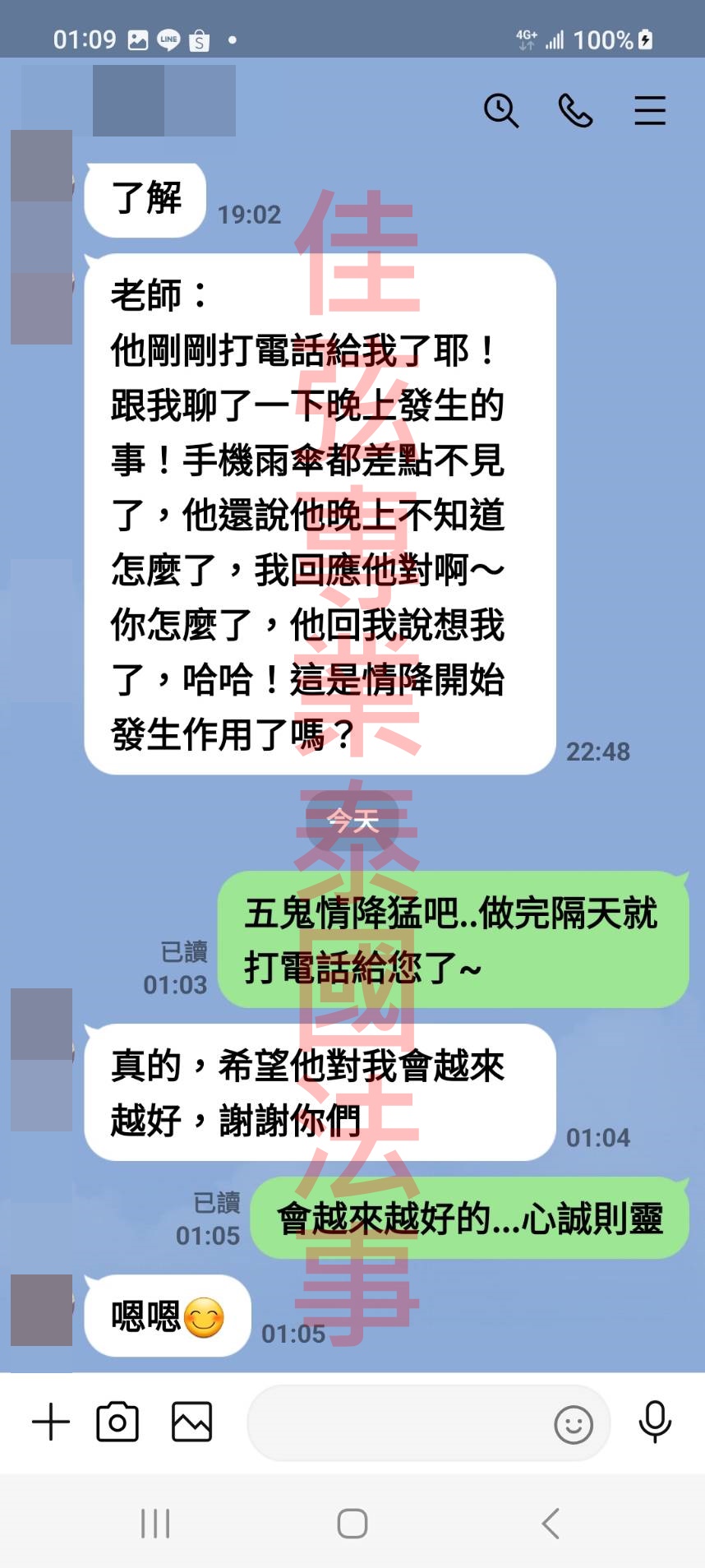Focus the message input field
Viewport: 705px width, 1568px height.
pyautogui.click(x=394, y=1423)
